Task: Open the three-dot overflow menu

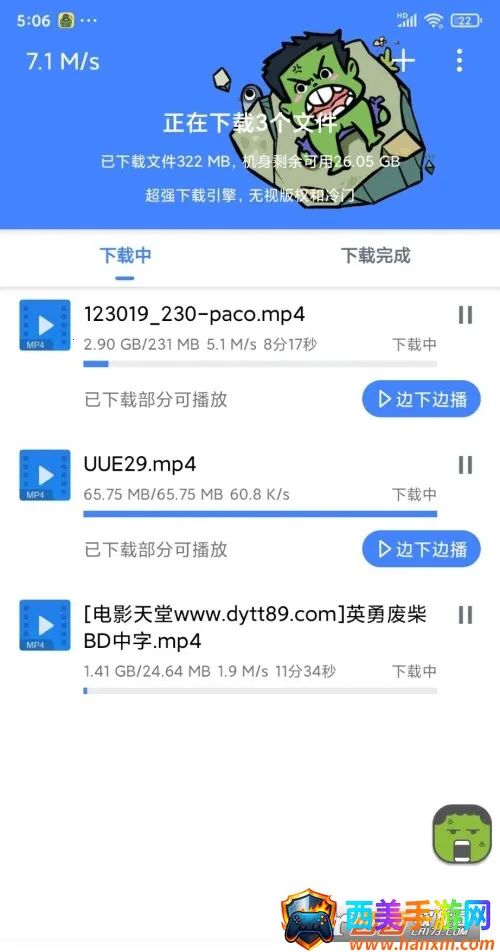Action: 459,61
